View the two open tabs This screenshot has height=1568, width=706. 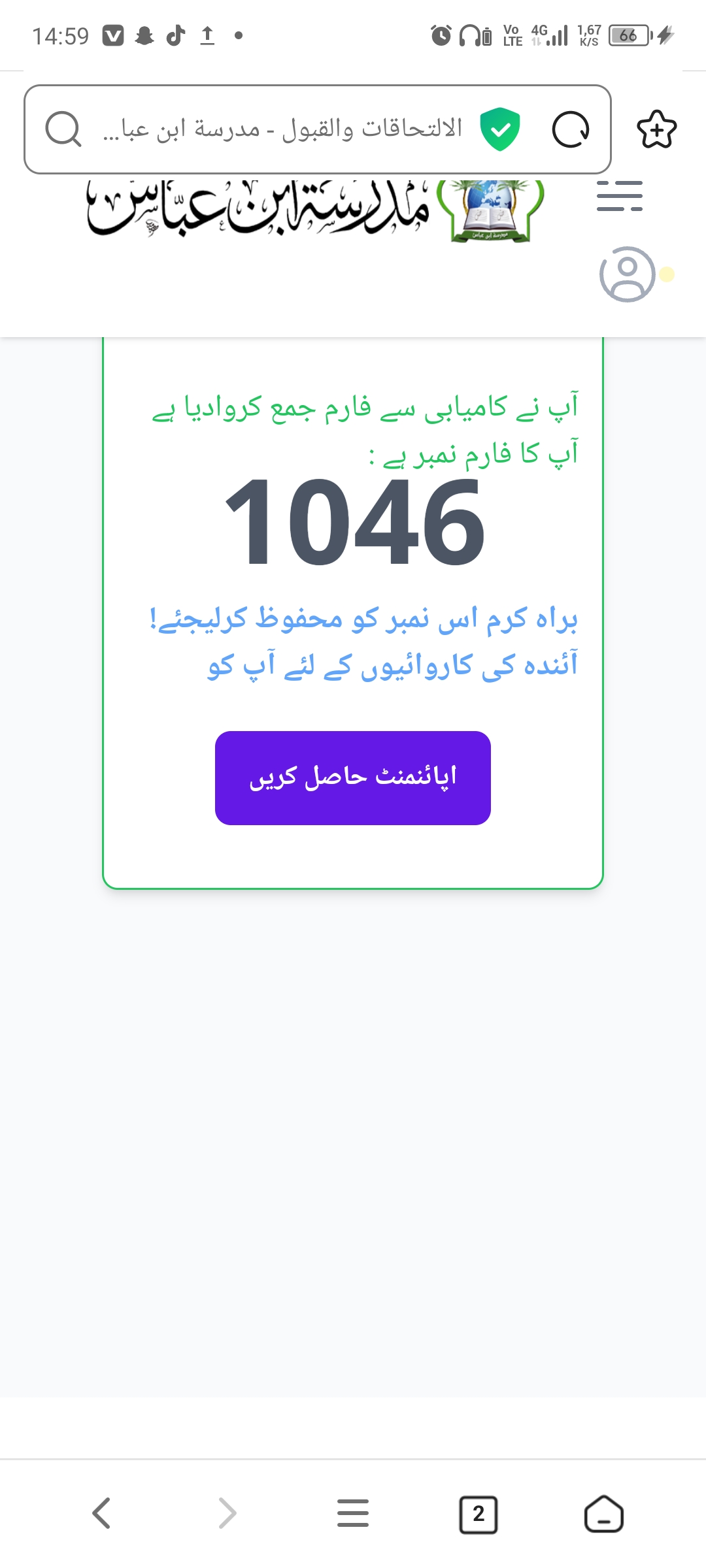(x=478, y=1513)
